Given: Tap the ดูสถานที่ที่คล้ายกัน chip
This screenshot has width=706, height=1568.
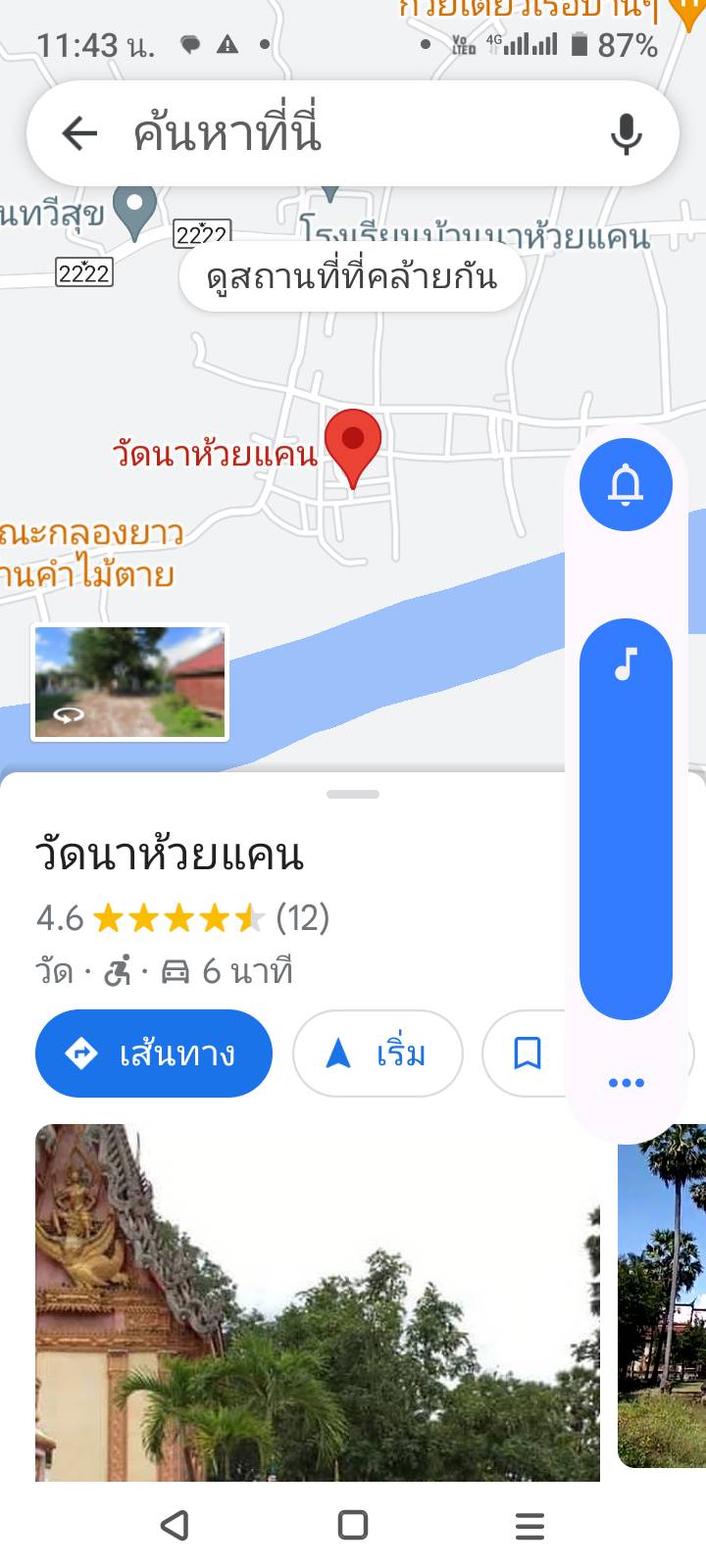Looking at the screenshot, I should pos(352,277).
